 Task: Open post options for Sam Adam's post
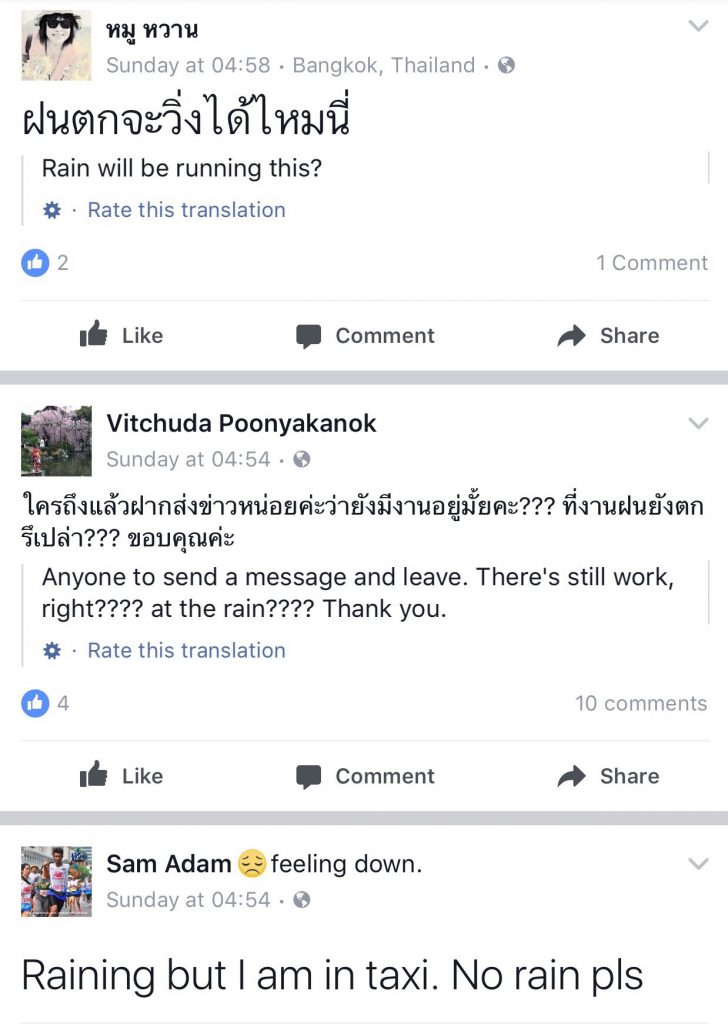(698, 864)
